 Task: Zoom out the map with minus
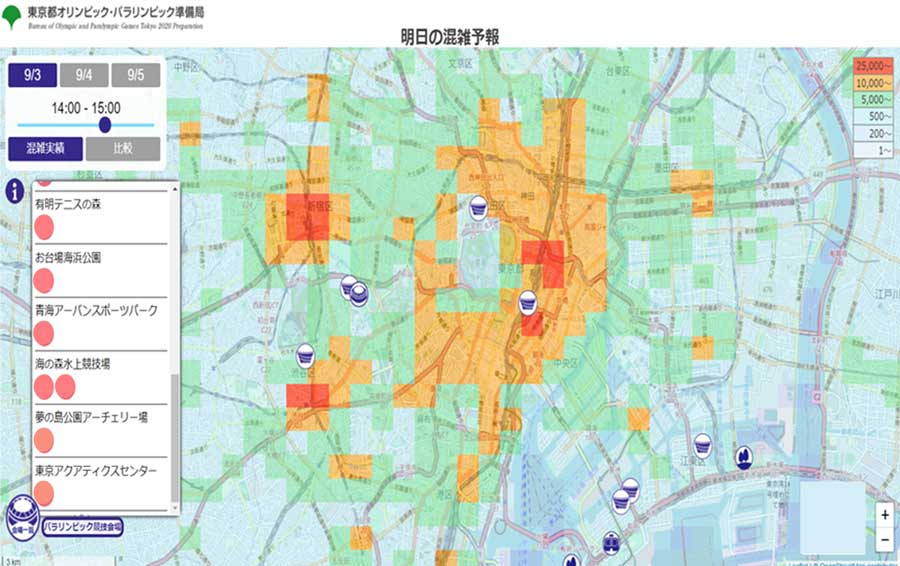click(884, 540)
